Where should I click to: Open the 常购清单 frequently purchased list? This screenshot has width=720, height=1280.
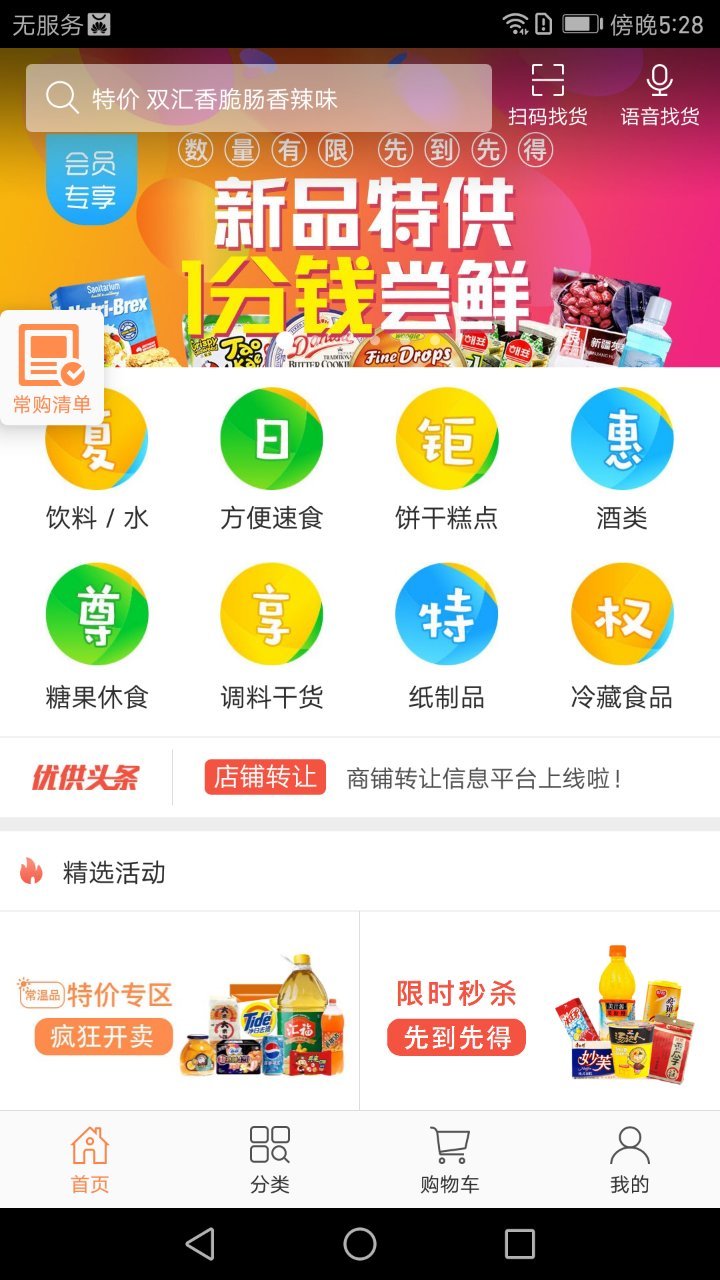[x=51, y=362]
